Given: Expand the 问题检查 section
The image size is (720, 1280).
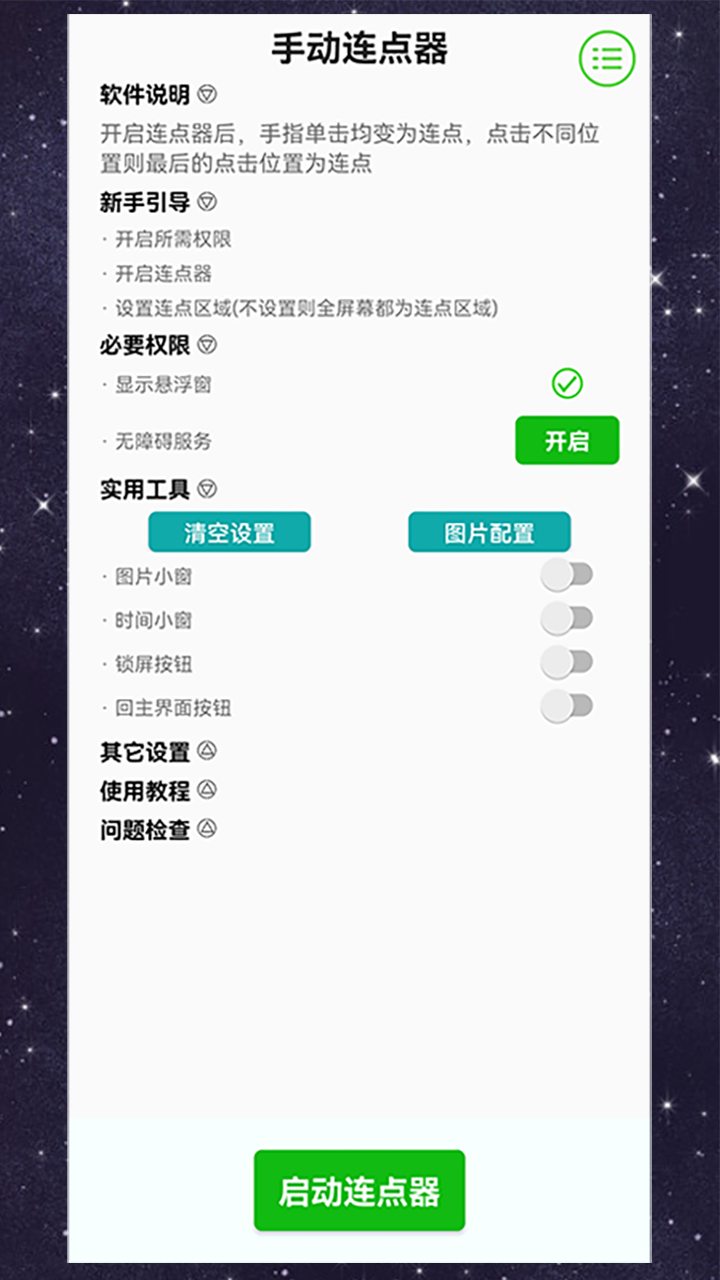Looking at the screenshot, I should (x=207, y=829).
